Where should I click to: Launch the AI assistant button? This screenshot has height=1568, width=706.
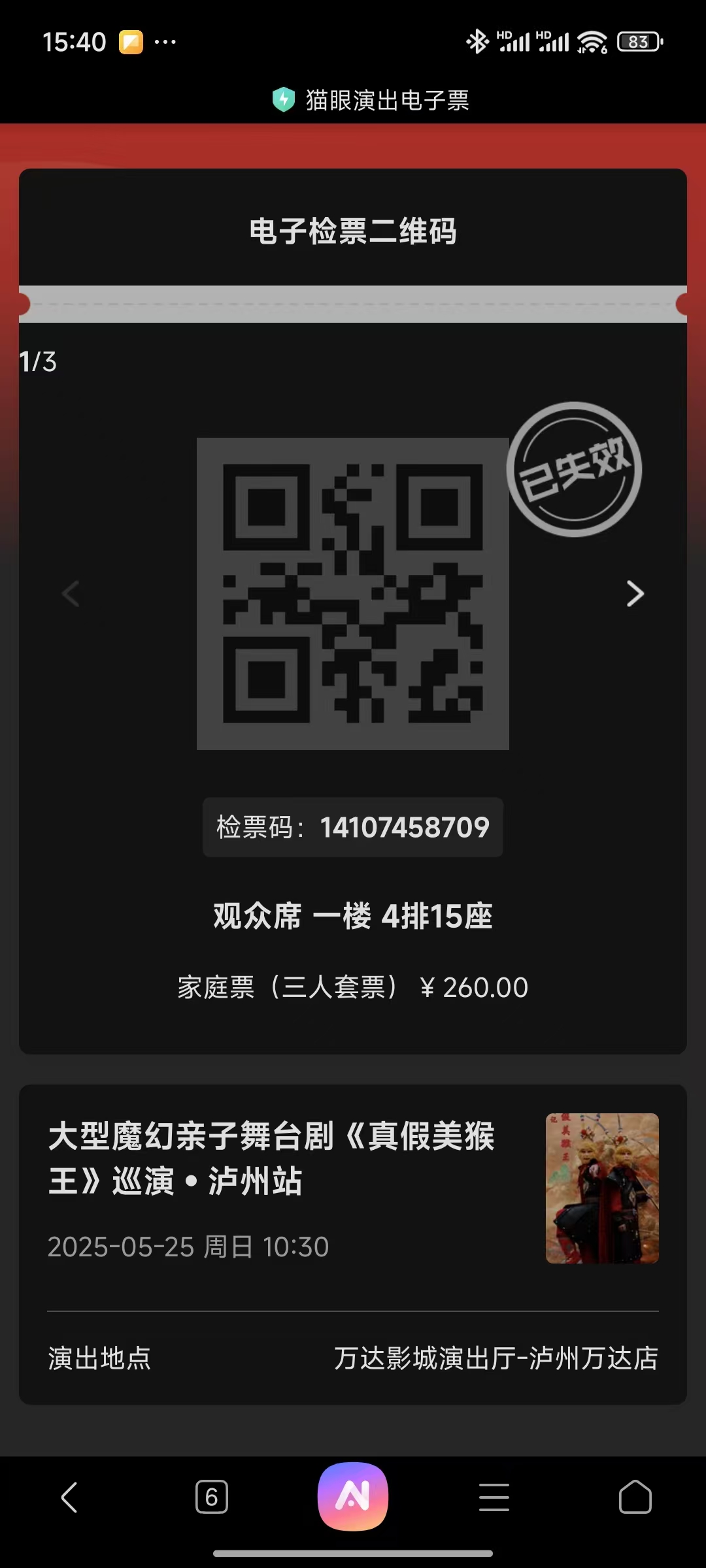point(353,1496)
